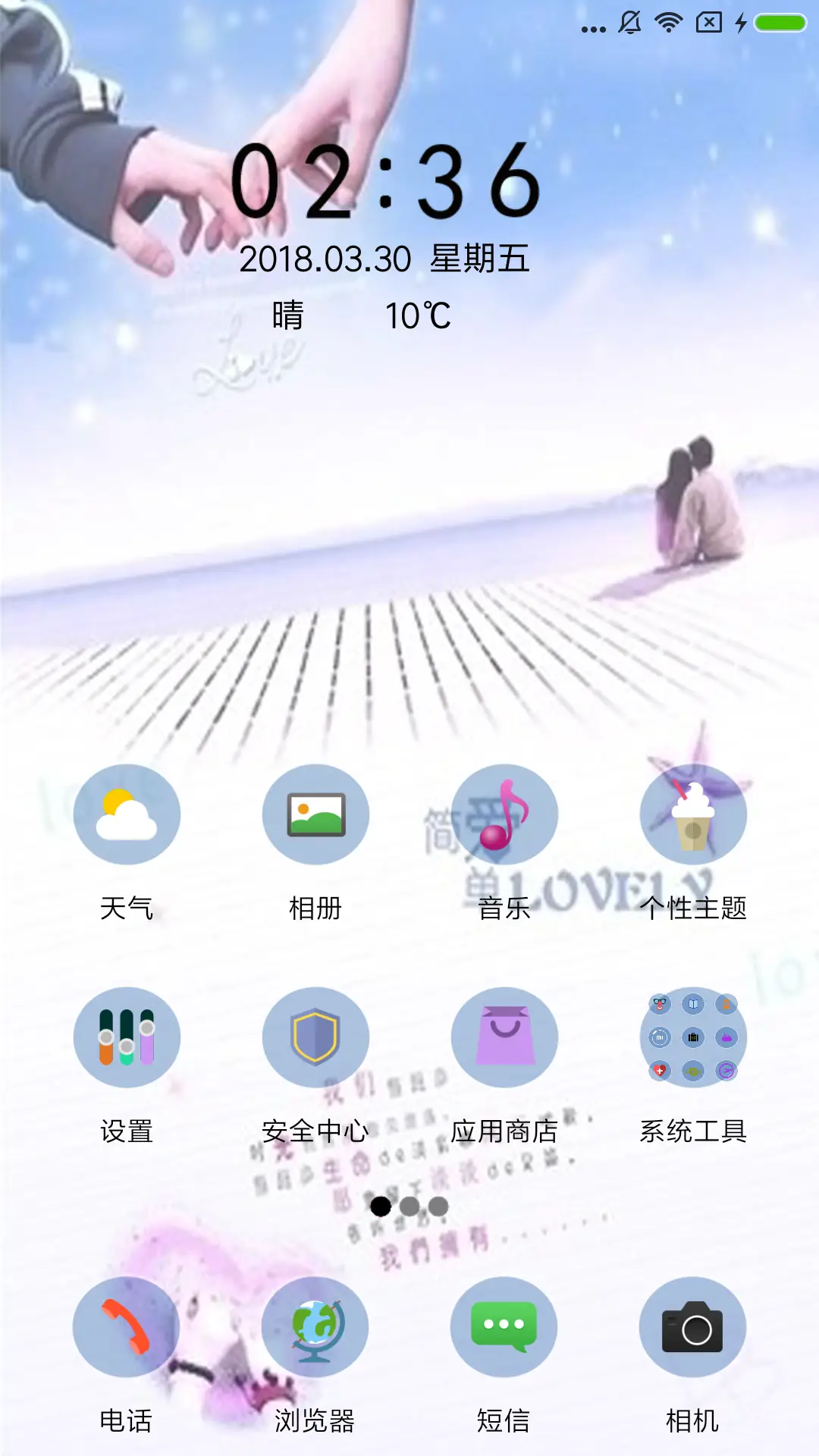Image resolution: width=819 pixels, height=1456 pixels.
Task: Open the 短信 Messages app
Action: click(505, 1326)
